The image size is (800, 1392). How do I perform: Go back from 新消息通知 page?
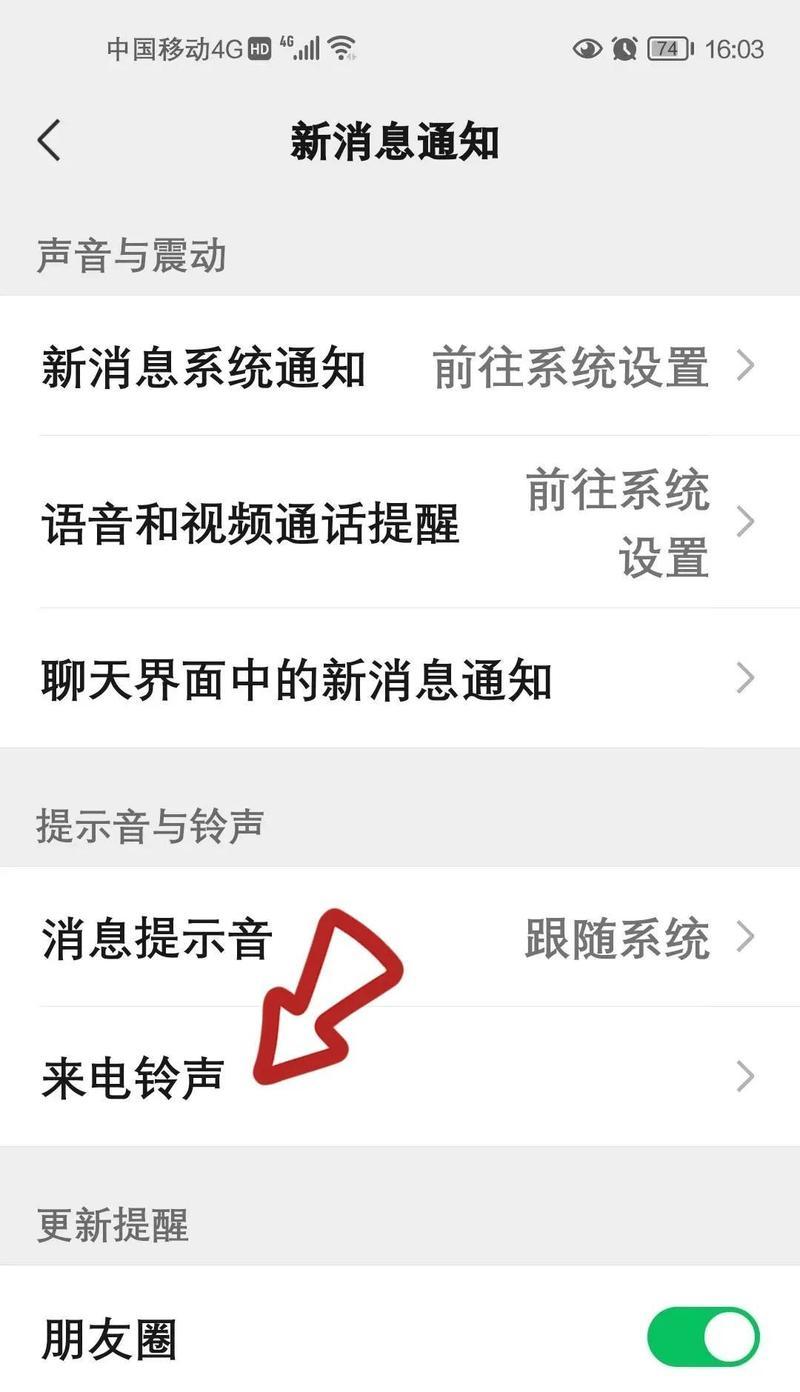49,140
